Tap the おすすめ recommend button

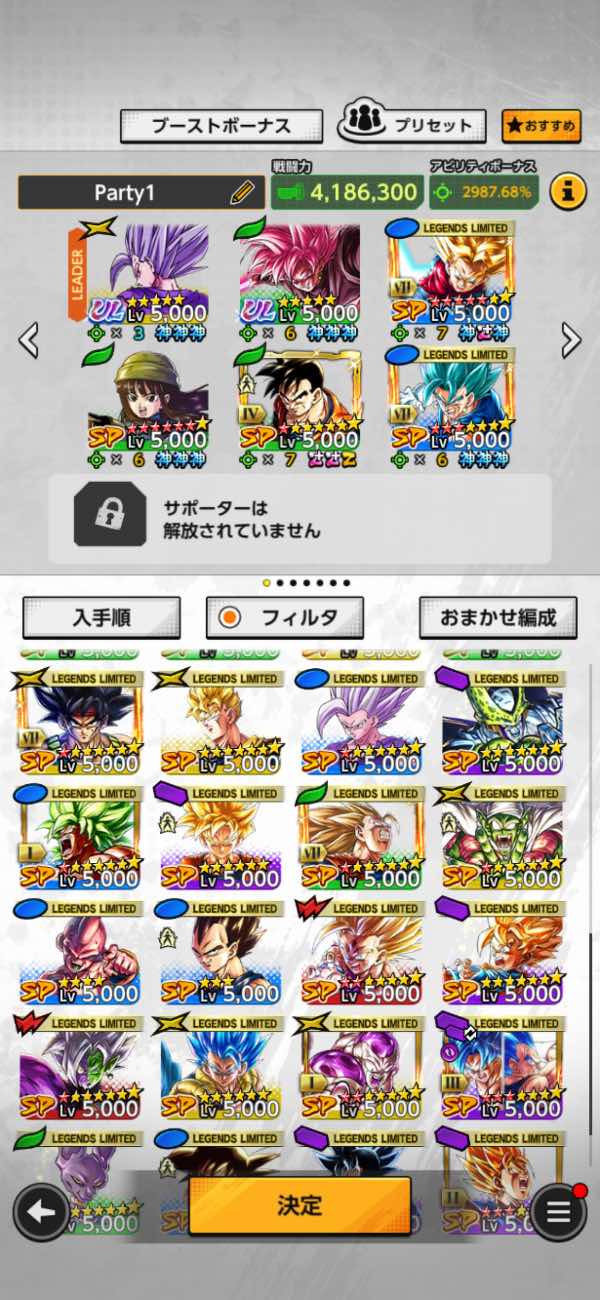pyautogui.click(x=541, y=126)
